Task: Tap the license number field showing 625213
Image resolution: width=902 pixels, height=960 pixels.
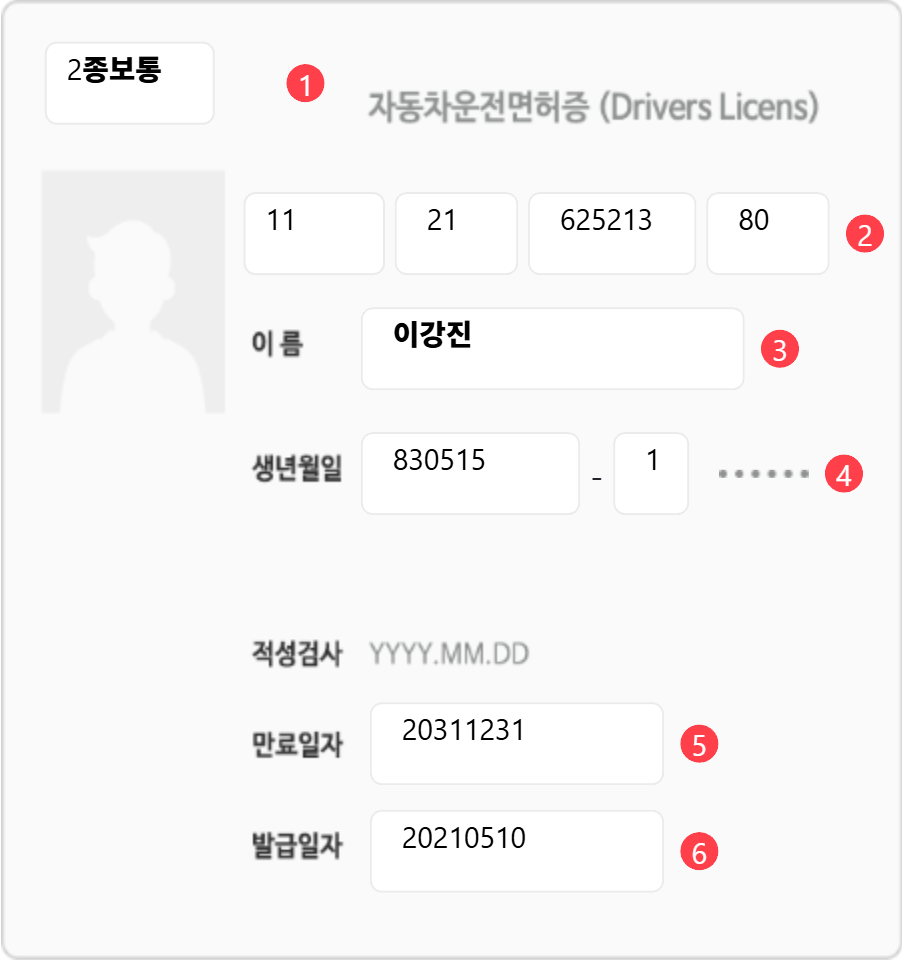Action: click(x=611, y=233)
